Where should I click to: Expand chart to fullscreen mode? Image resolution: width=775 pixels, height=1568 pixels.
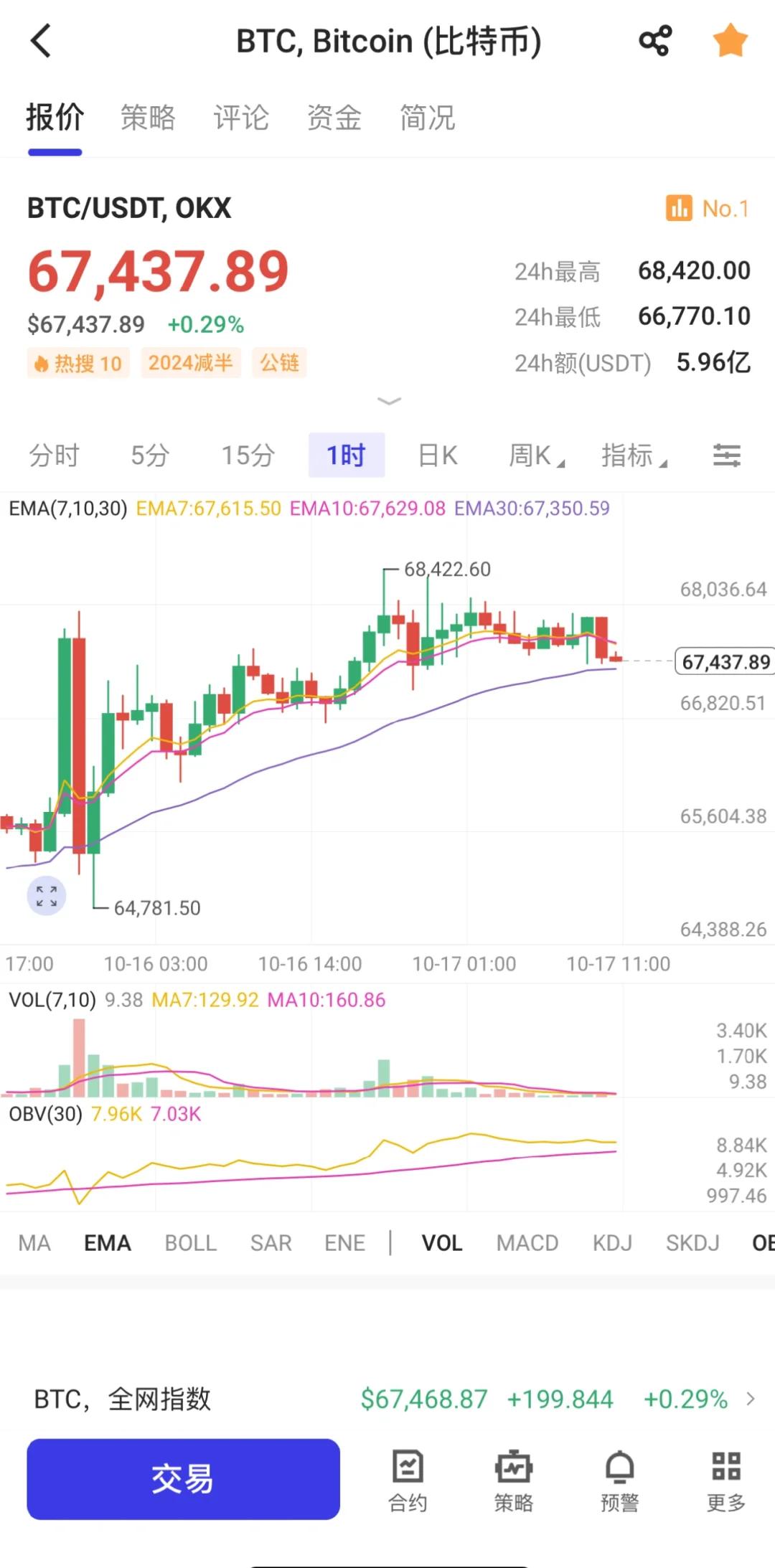point(47,895)
